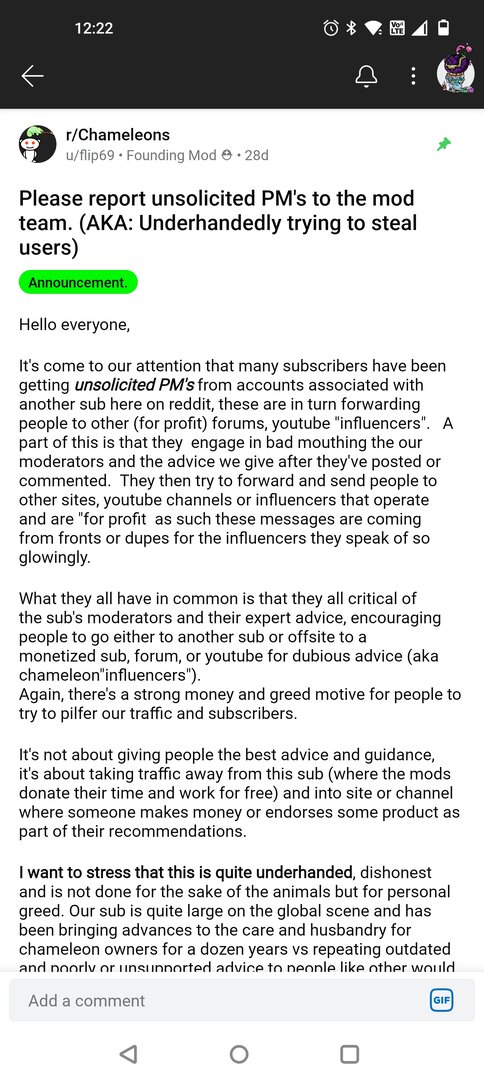484x1080 pixels.
Task: Open the r/Chameleons subreddit
Action: tap(118, 135)
